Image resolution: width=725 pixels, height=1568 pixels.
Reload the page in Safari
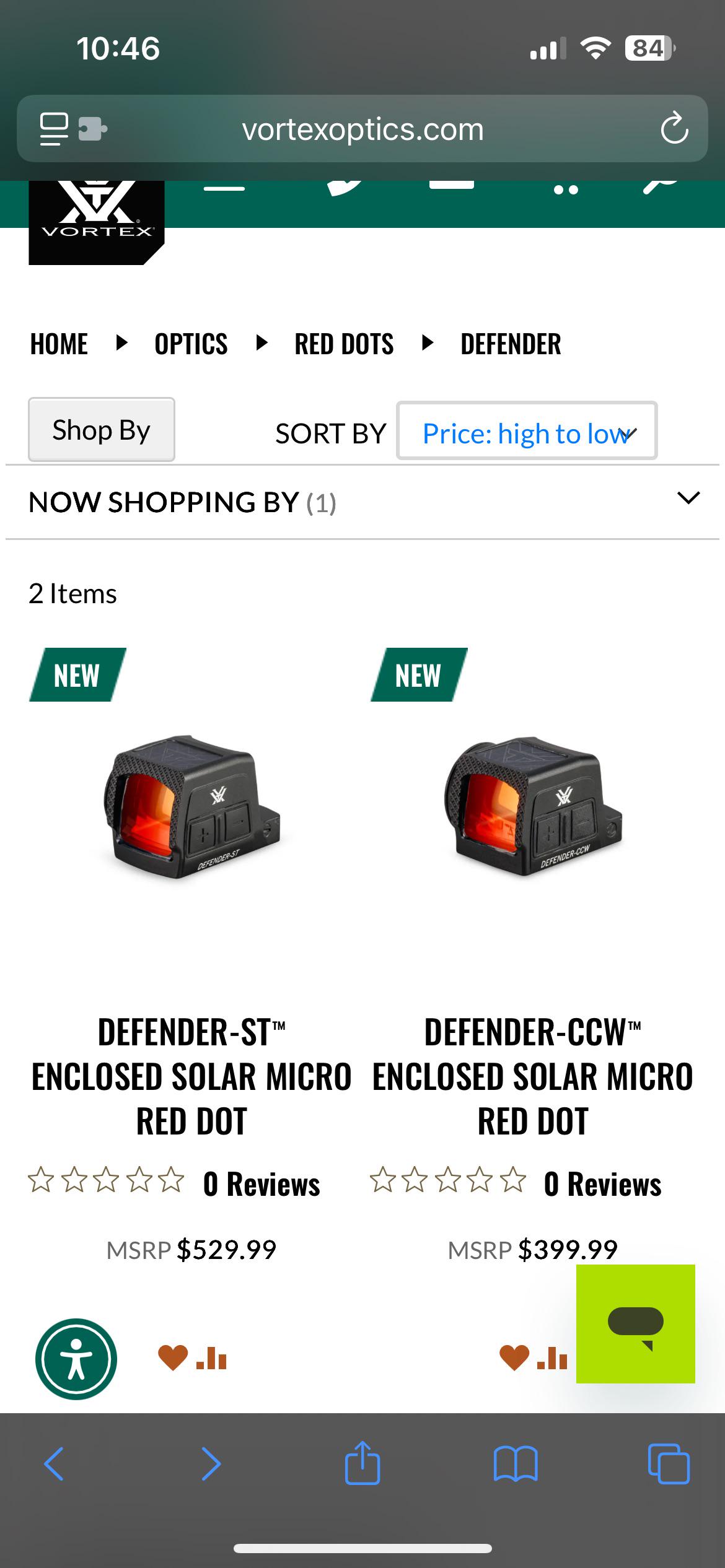point(674,129)
